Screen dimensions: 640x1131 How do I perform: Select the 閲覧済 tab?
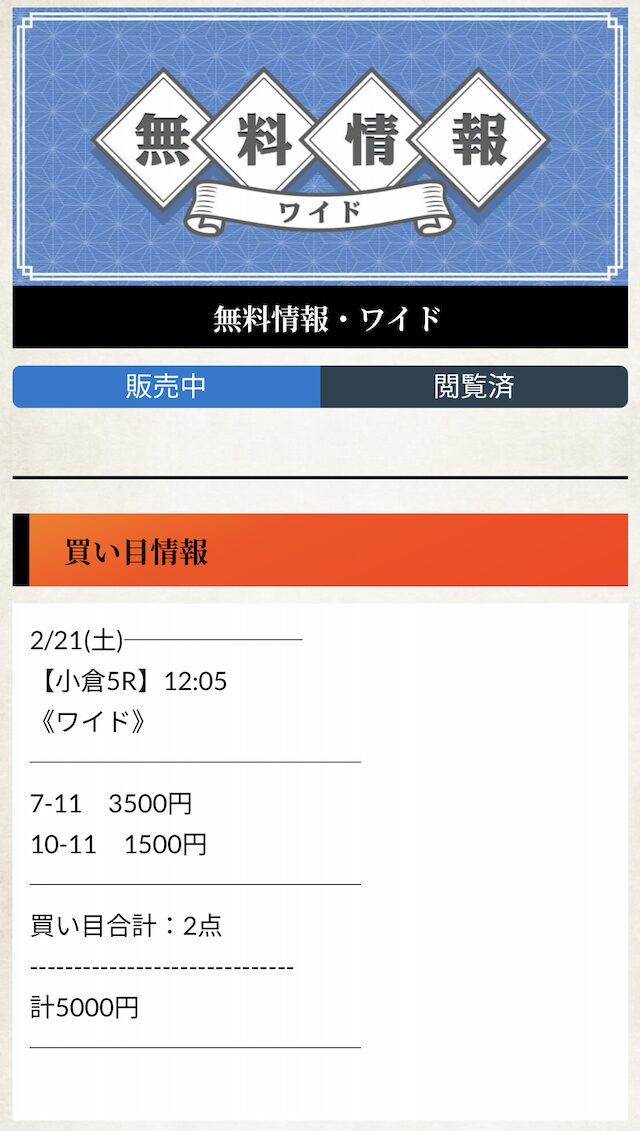(474, 387)
